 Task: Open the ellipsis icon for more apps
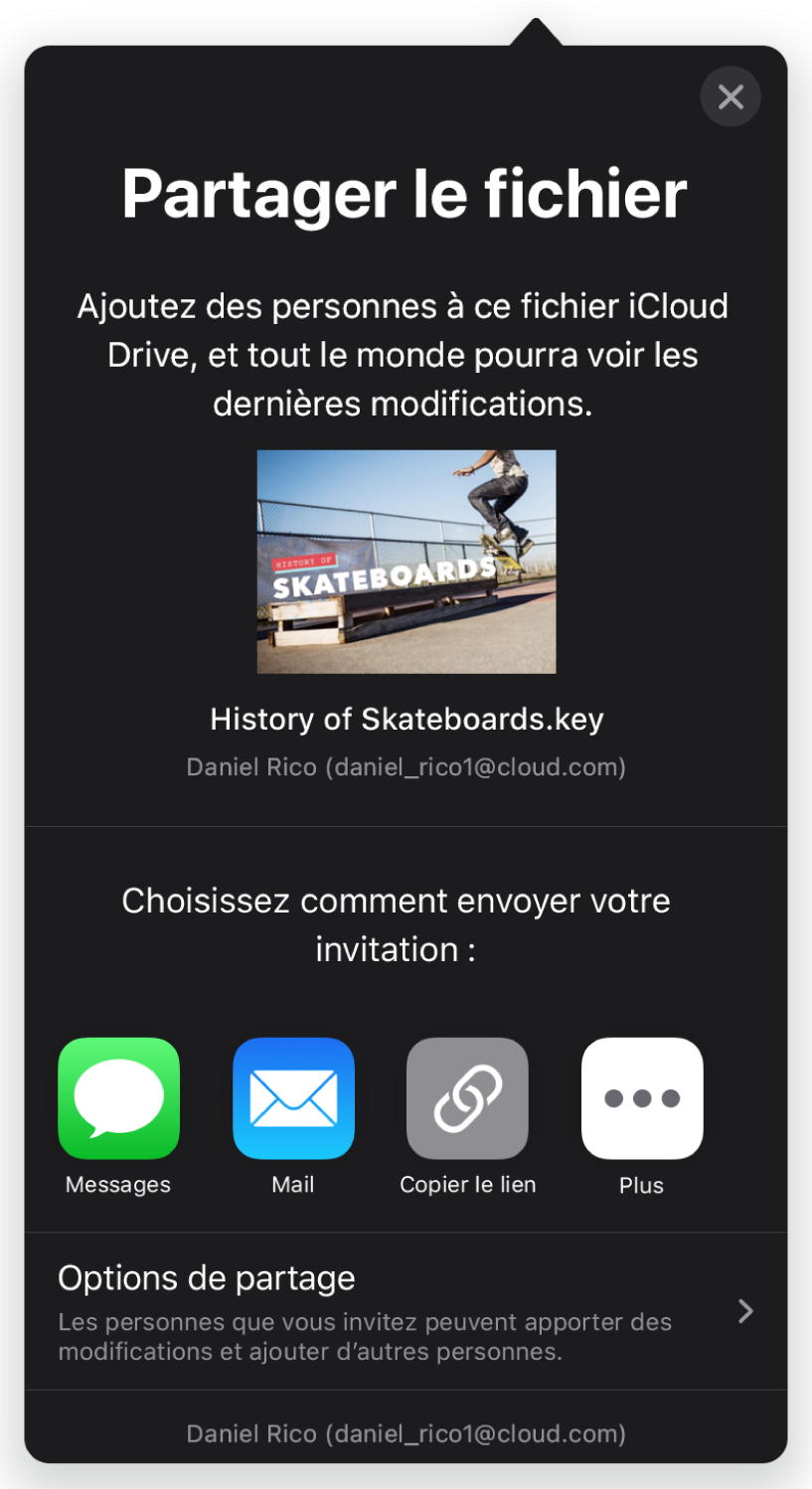(642, 1098)
